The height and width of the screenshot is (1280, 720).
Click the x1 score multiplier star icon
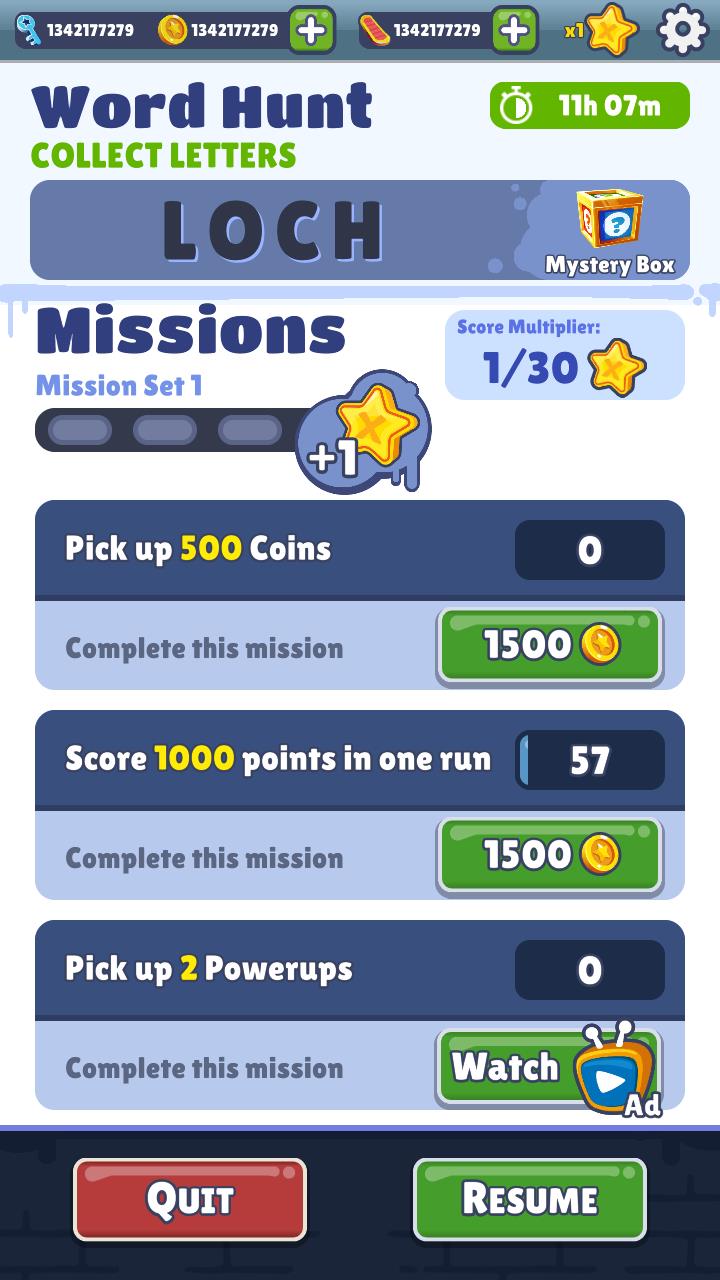tap(607, 29)
